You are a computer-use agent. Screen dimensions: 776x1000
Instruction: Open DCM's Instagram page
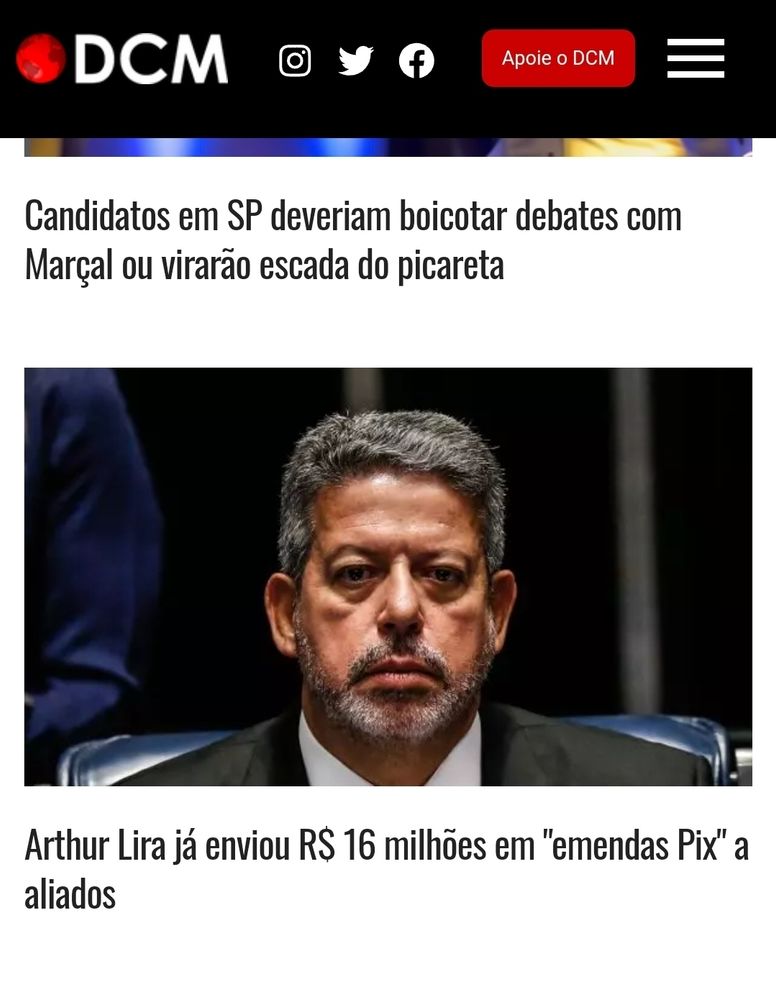click(295, 61)
